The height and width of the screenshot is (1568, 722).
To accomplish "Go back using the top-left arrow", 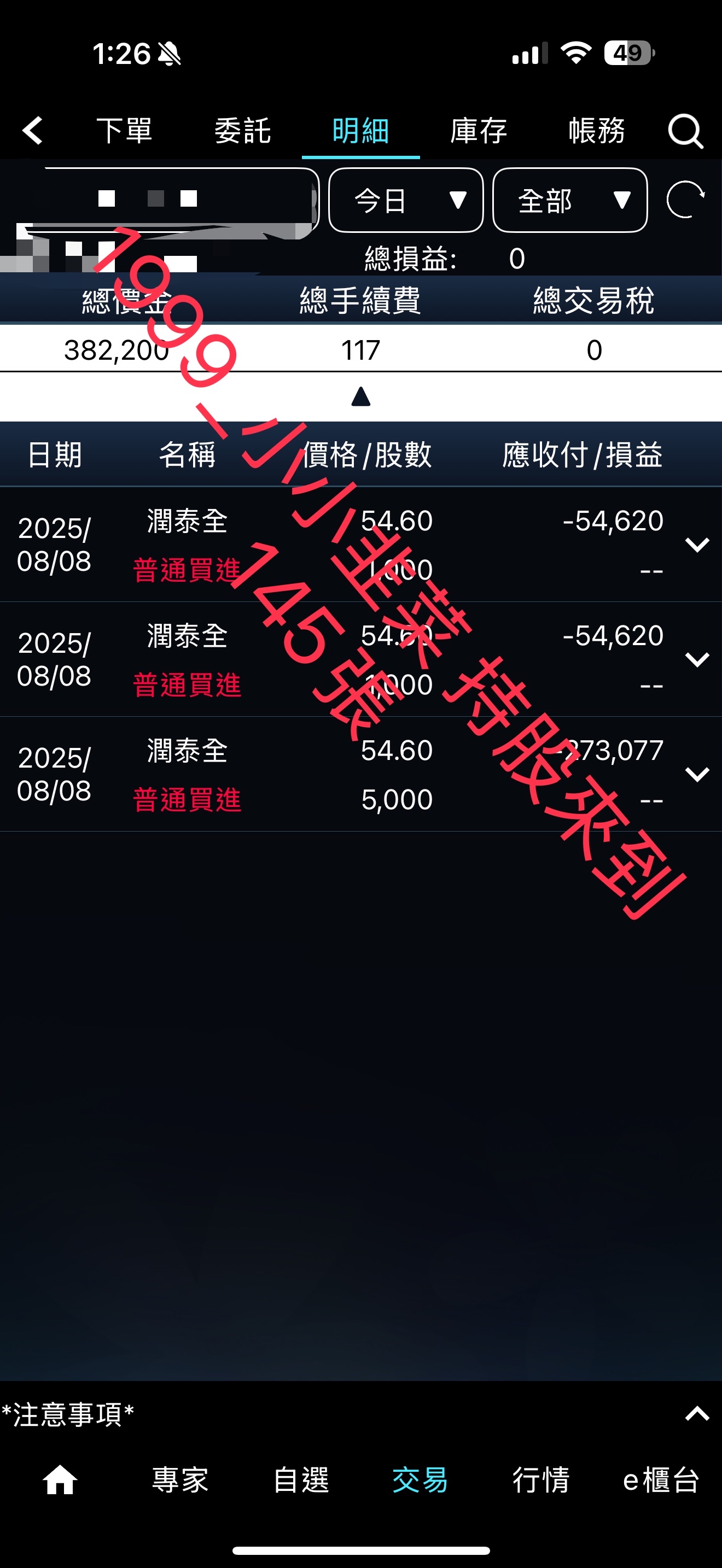I will [x=33, y=130].
